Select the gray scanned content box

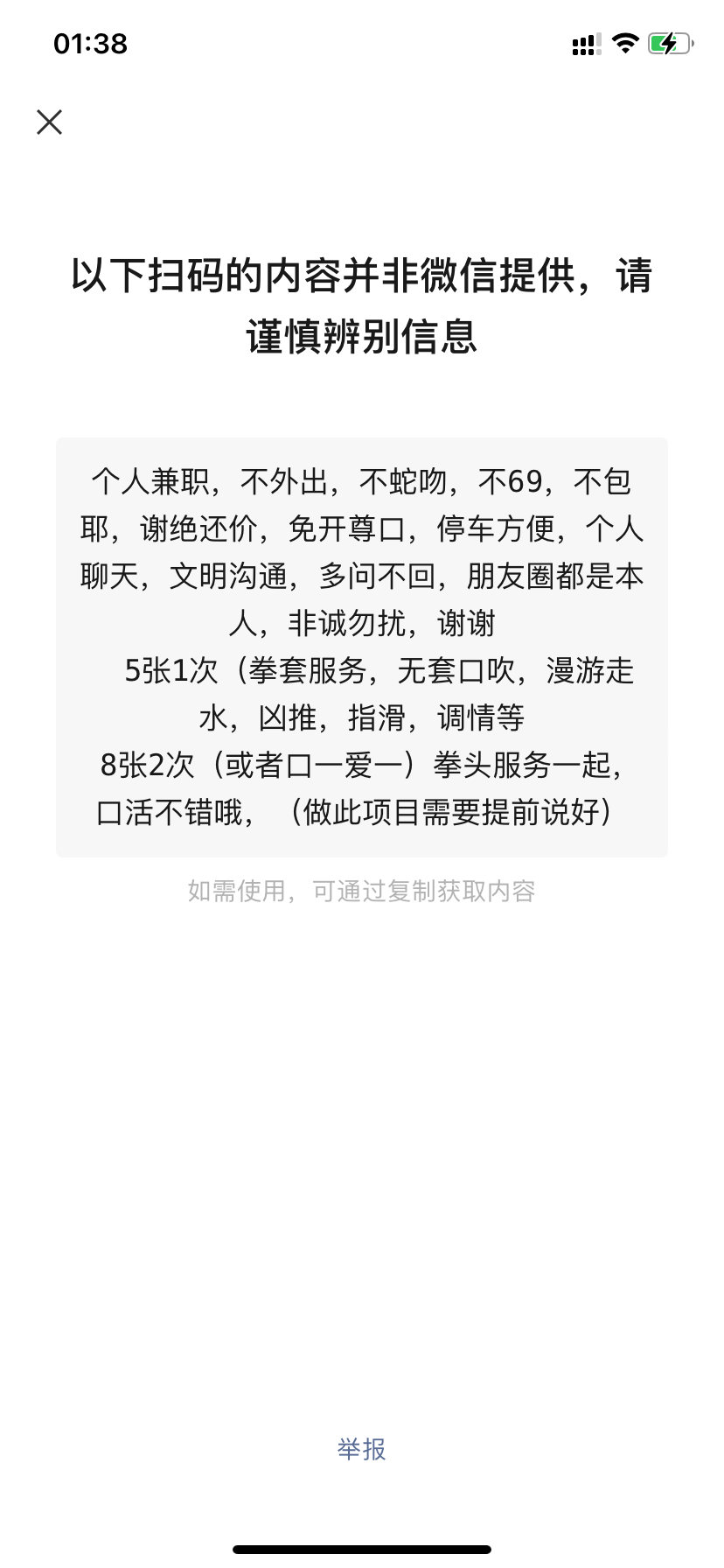tap(362, 646)
